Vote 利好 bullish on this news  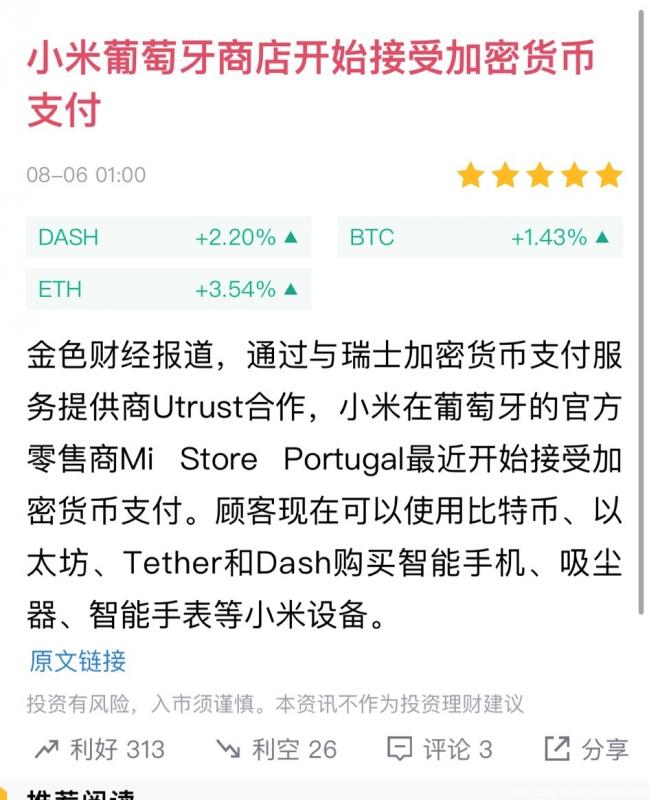(99, 749)
